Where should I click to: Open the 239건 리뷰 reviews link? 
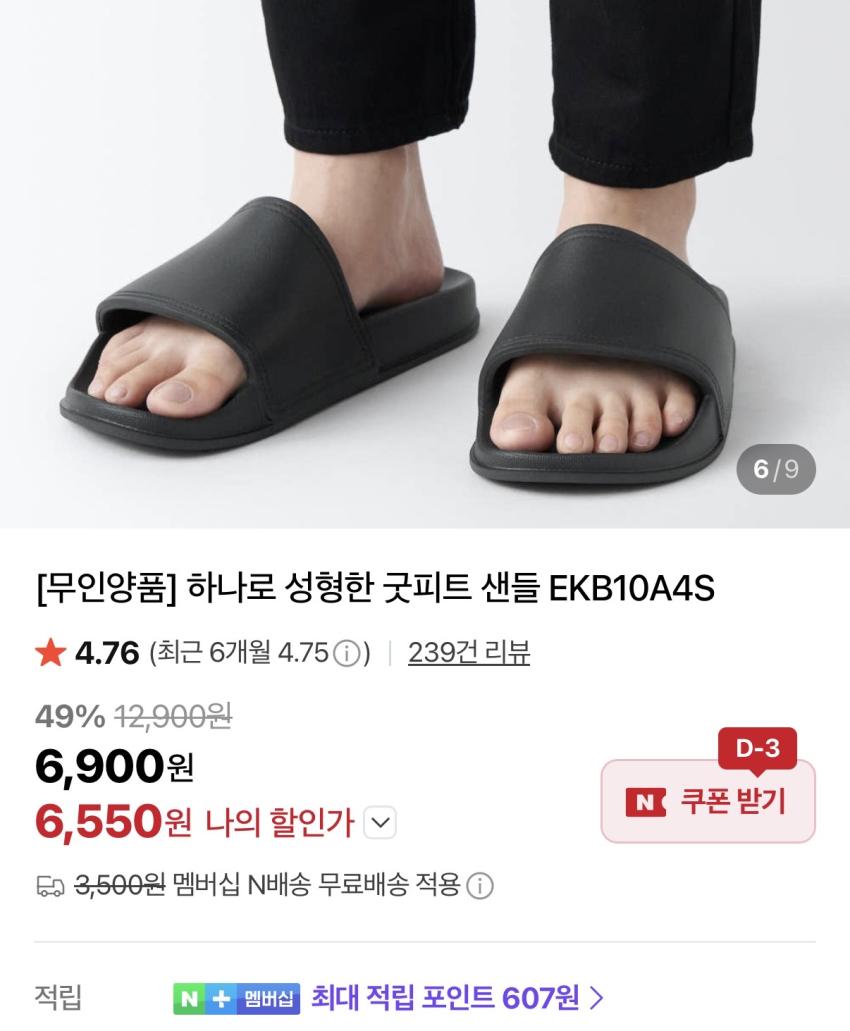pyautogui.click(x=469, y=653)
